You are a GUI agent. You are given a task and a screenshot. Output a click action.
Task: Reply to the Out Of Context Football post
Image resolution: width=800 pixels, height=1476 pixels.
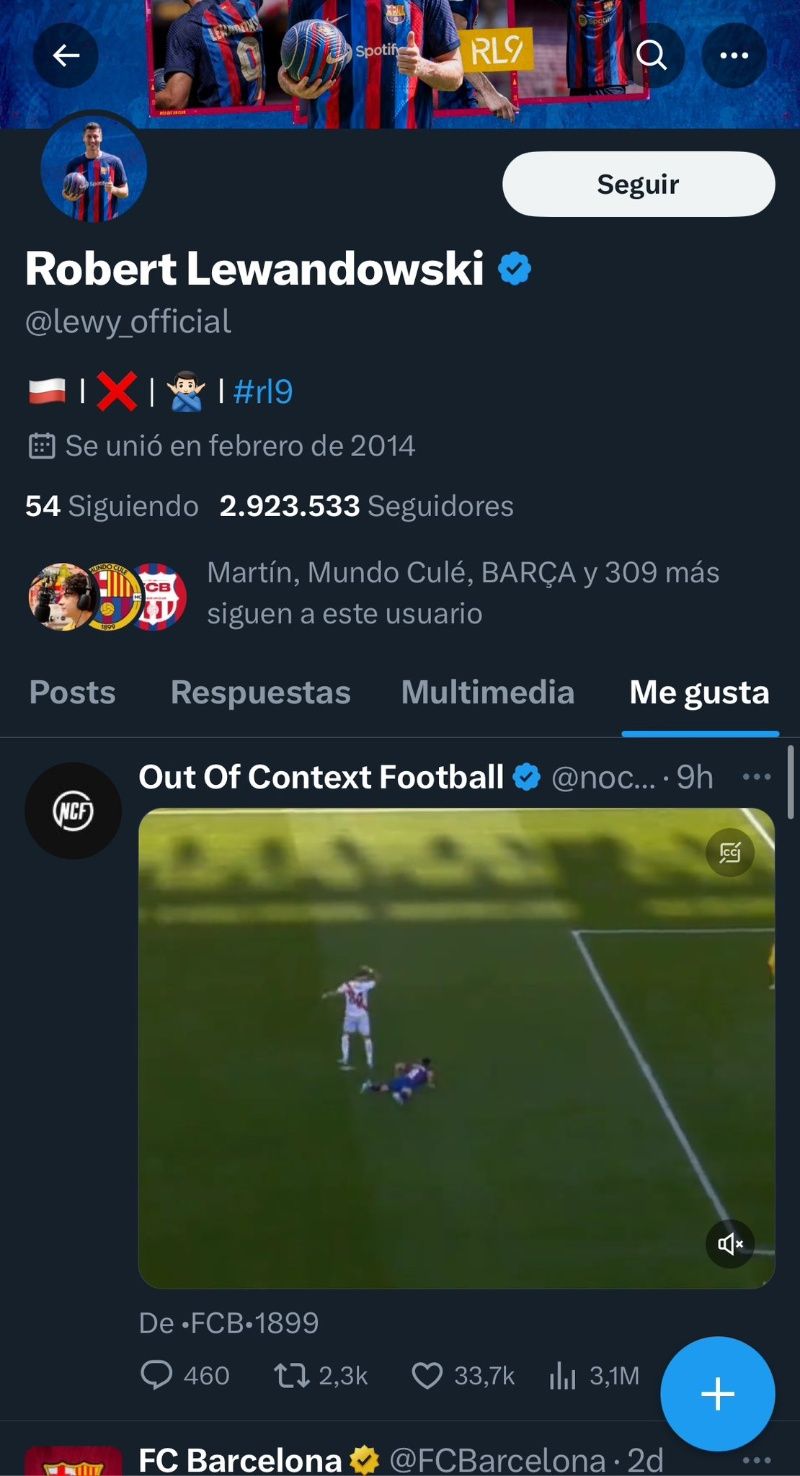tap(157, 1377)
